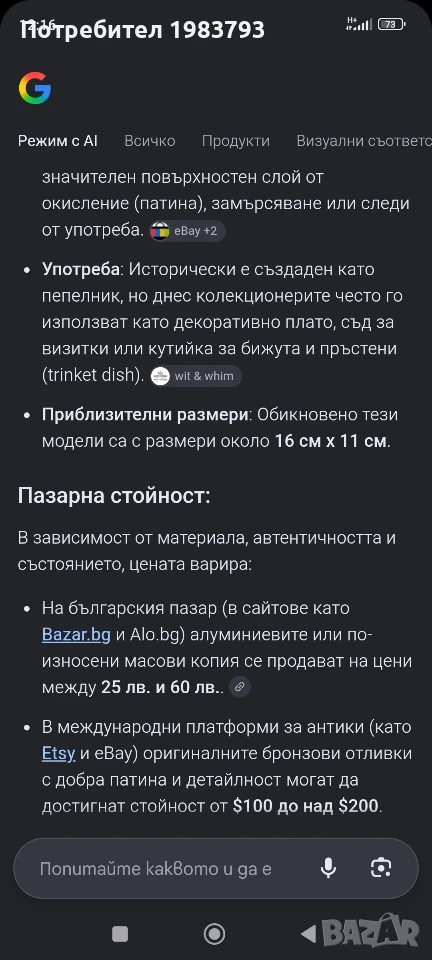Select the Режим с AI tab
Screen dimensions: 432x960
tap(58, 141)
